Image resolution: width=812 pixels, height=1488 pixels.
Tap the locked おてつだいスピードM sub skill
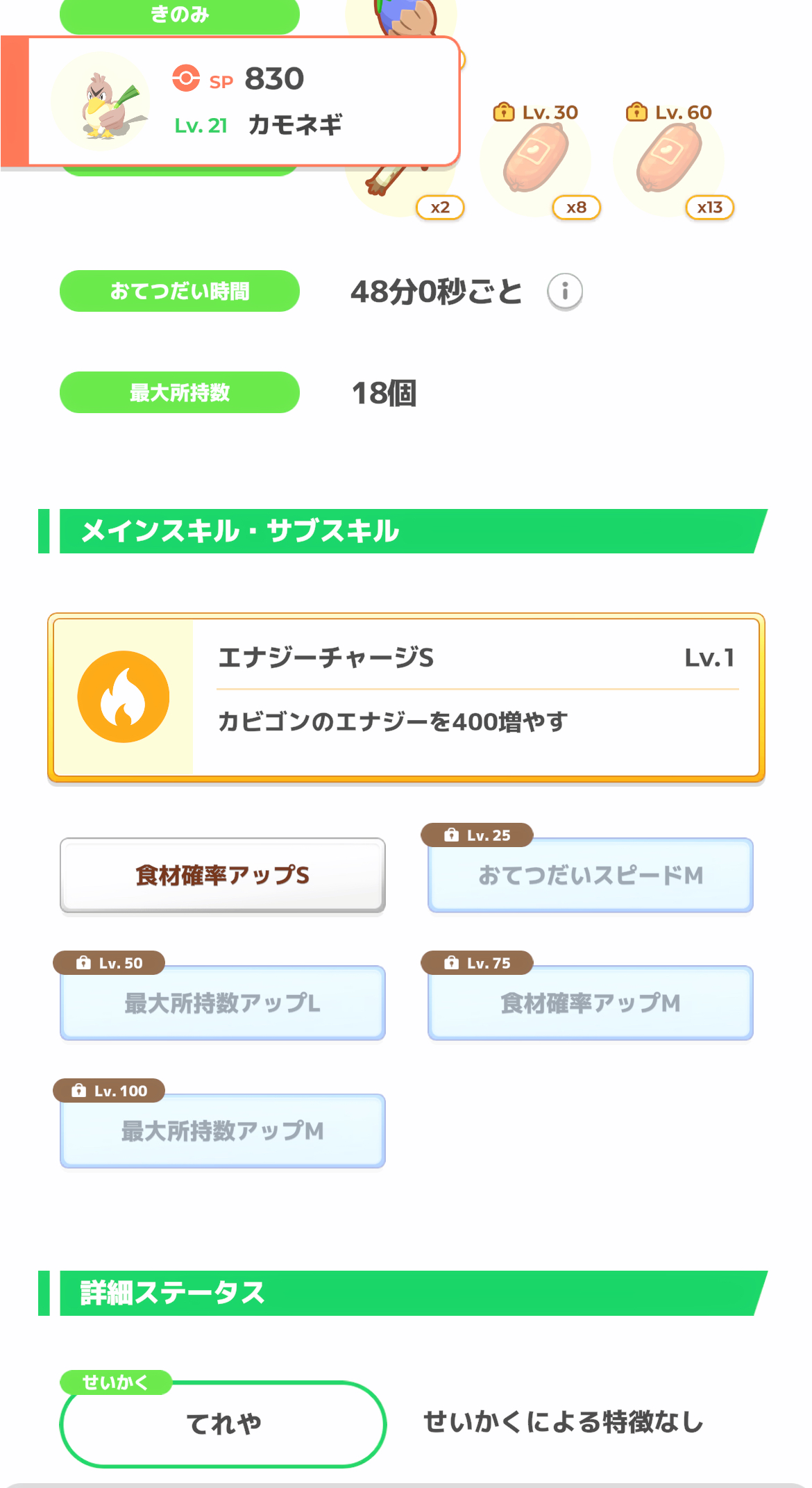pos(591,875)
